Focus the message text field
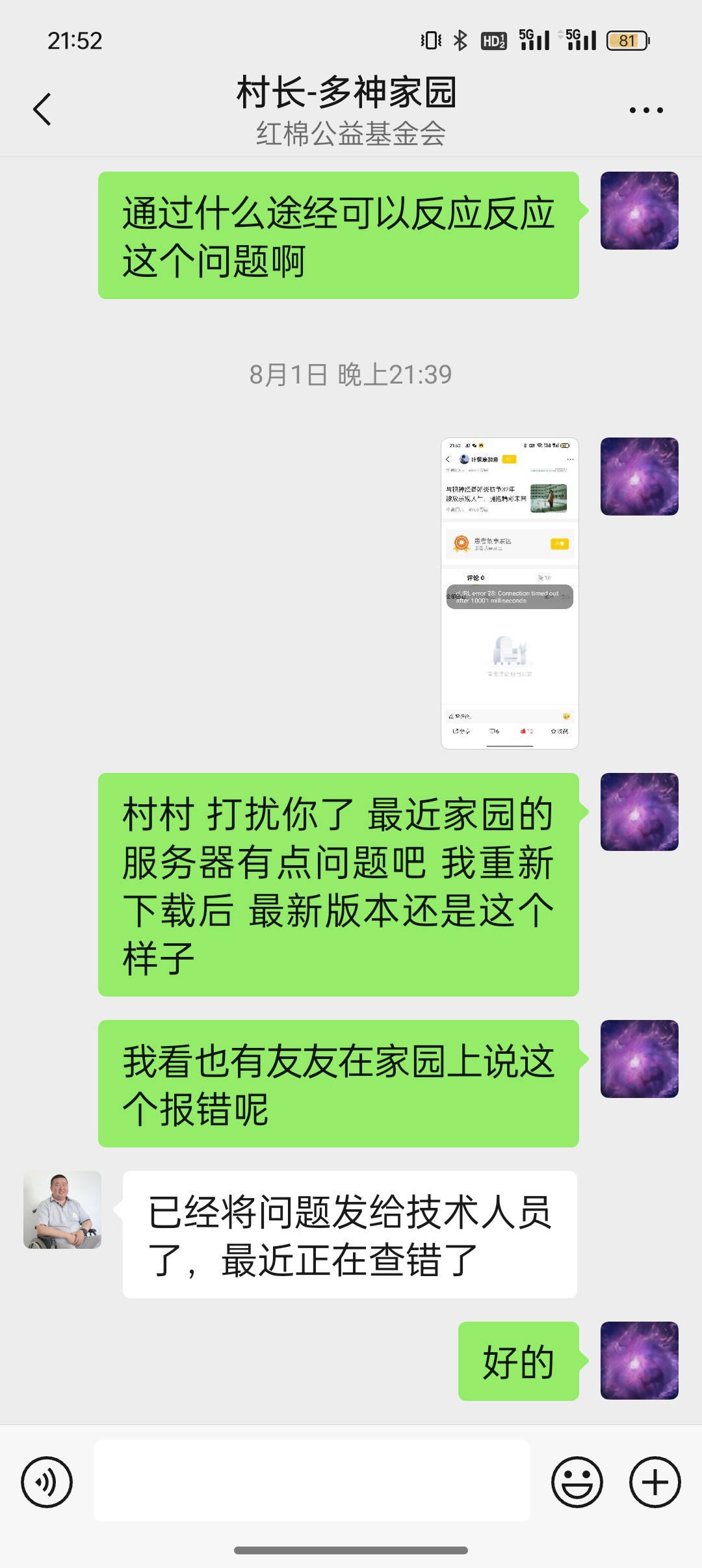Viewport: 702px width, 1568px height. (312, 1480)
